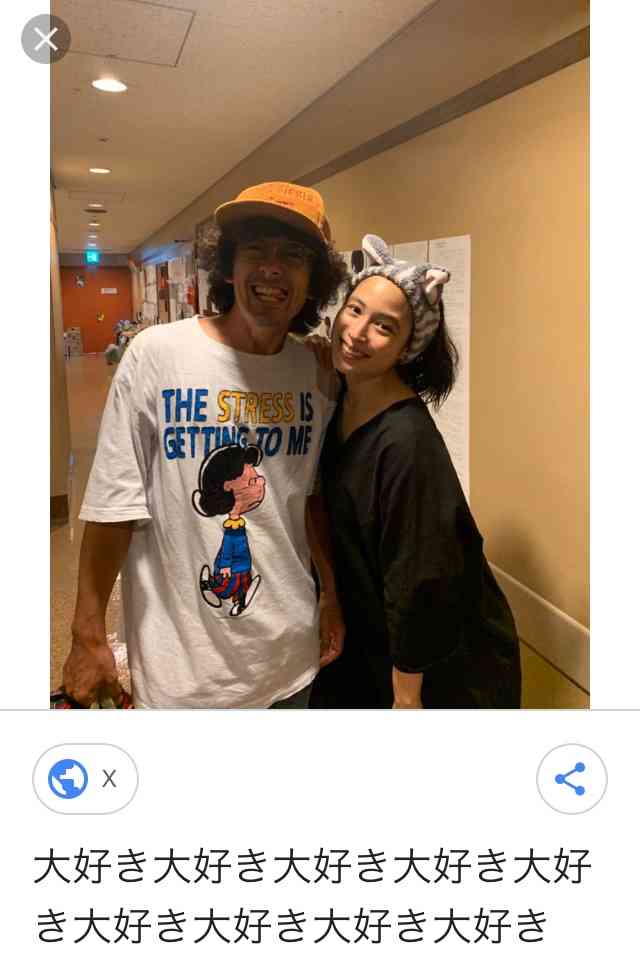
Task: Share this image
Action: [x=571, y=778]
